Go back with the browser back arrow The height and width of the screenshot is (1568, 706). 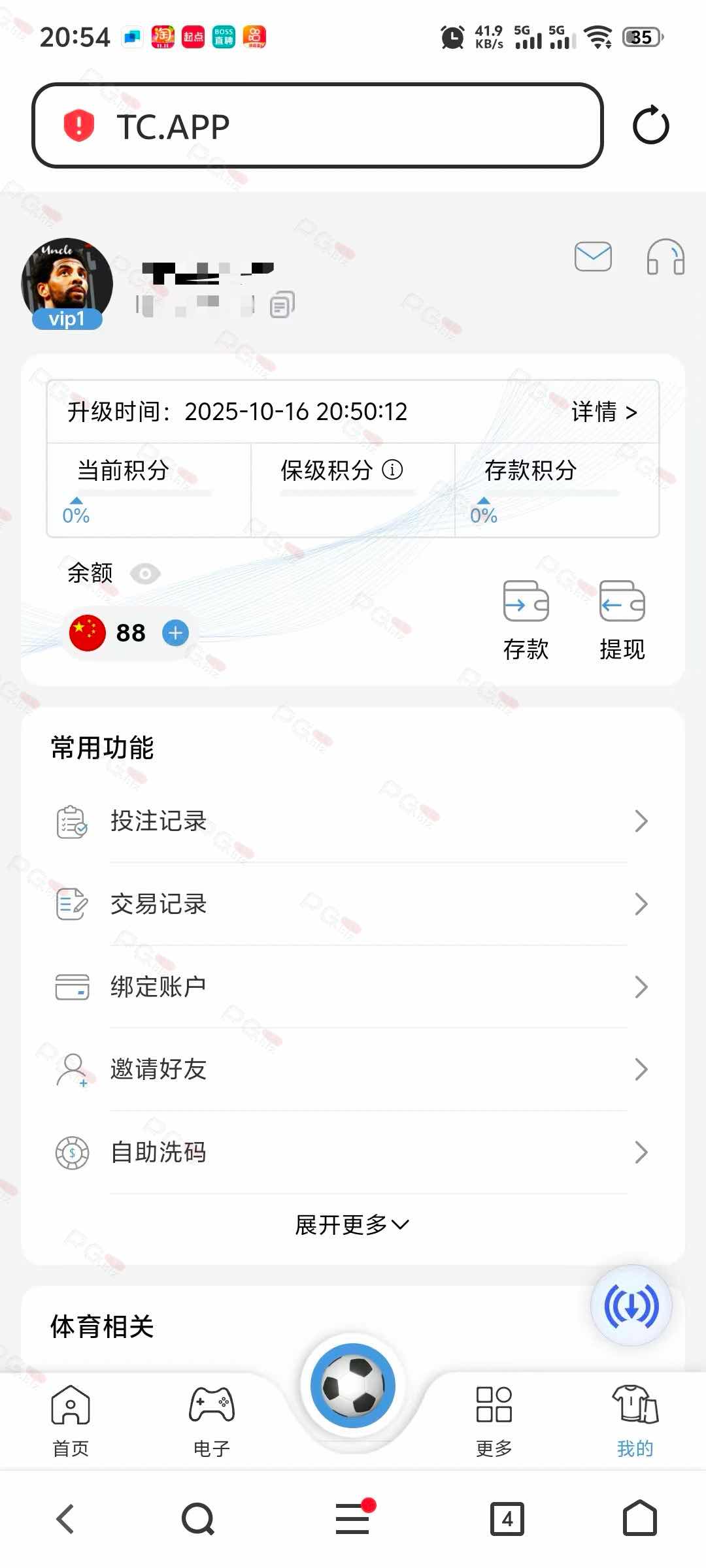65,1518
